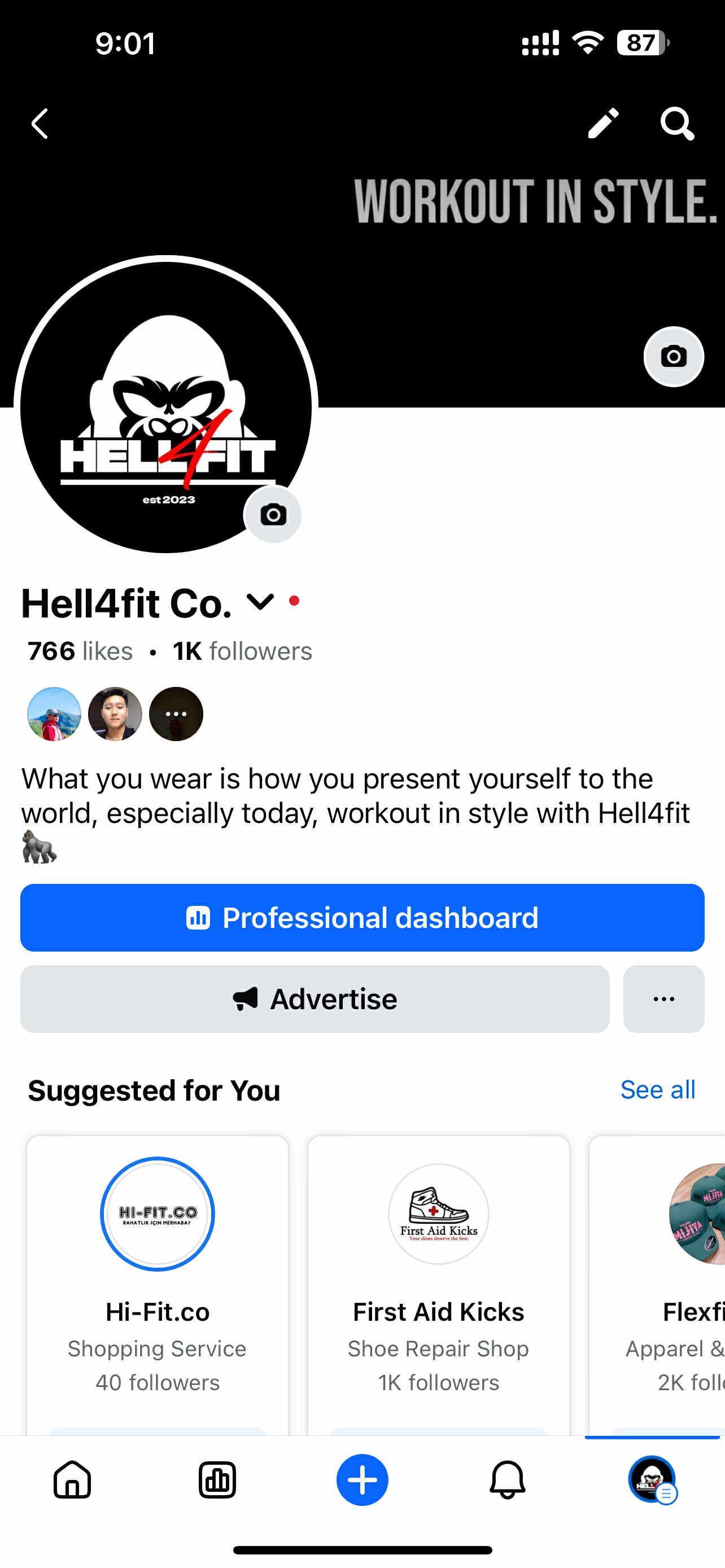725x1568 pixels.
Task: Tap the pencil edit icon
Action: [602, 124]
